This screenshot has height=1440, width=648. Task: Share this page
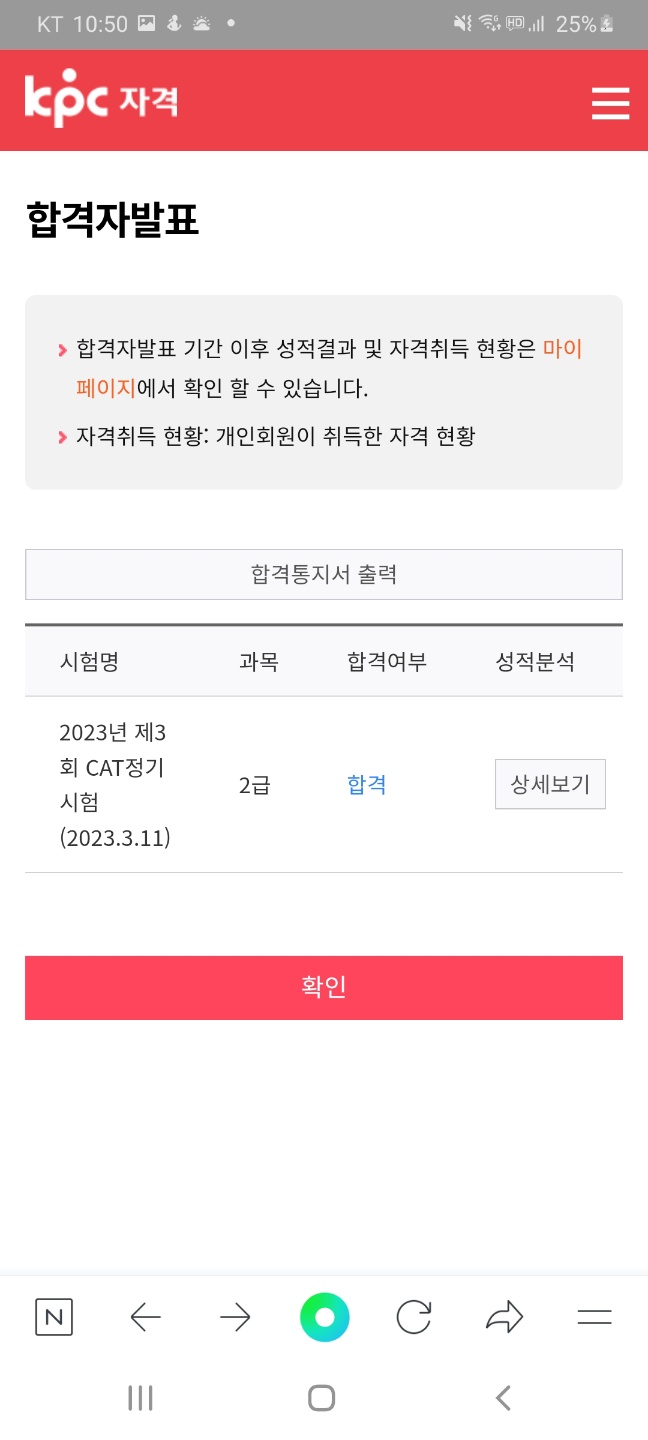click(x=504, y=1317)
